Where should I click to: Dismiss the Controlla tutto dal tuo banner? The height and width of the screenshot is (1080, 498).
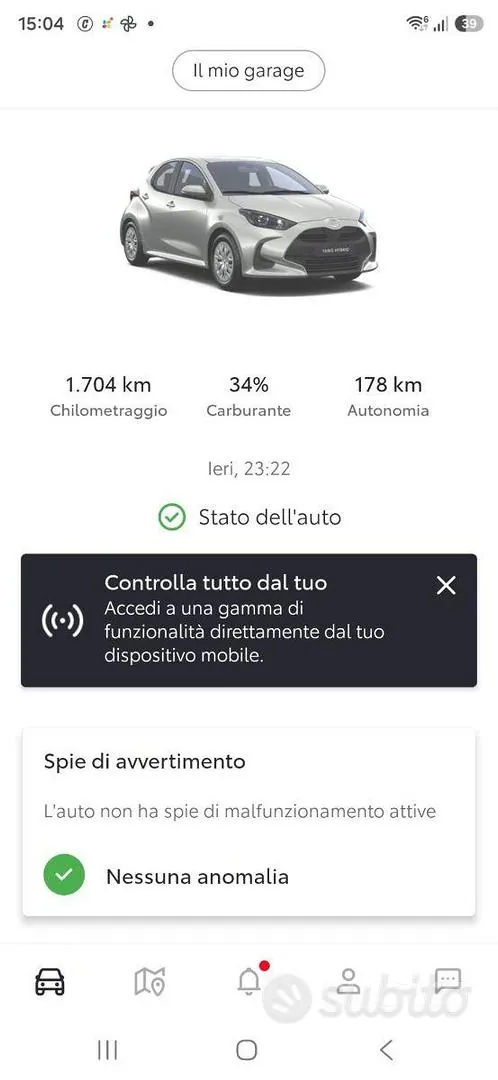click(x=446, y=585)
